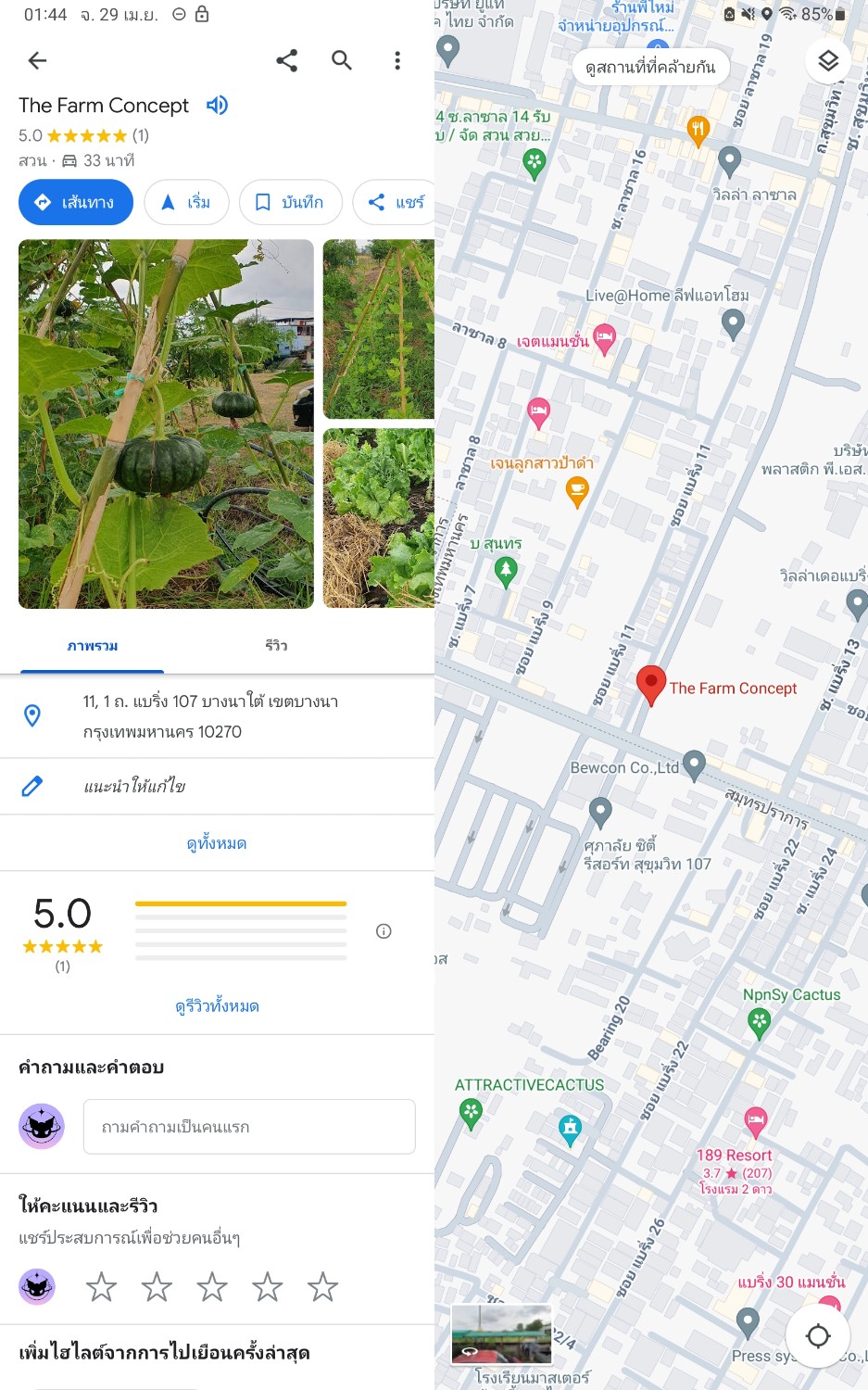Save the place with บันทึก
Image resolution: width=868 pixels, height=1390 pixels.
coord(291,202)
